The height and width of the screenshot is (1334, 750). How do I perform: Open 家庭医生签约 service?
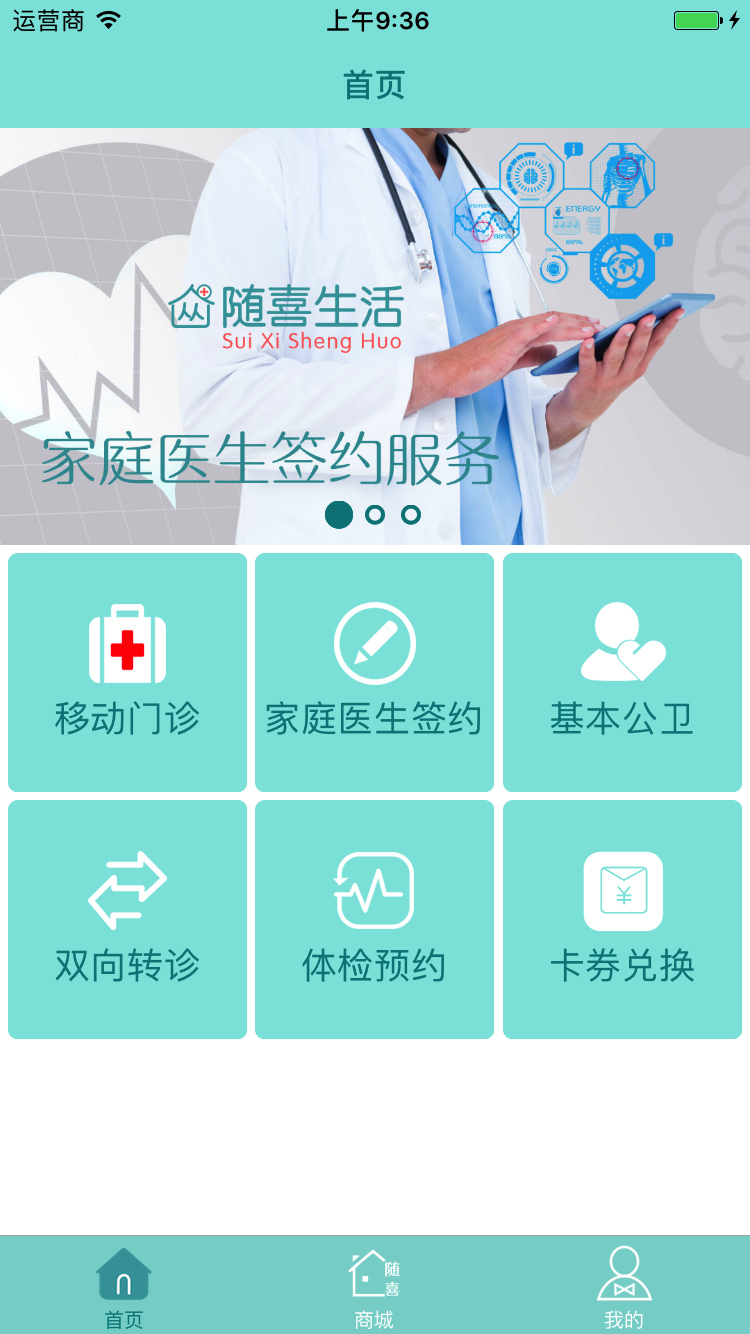click(374, 672)
